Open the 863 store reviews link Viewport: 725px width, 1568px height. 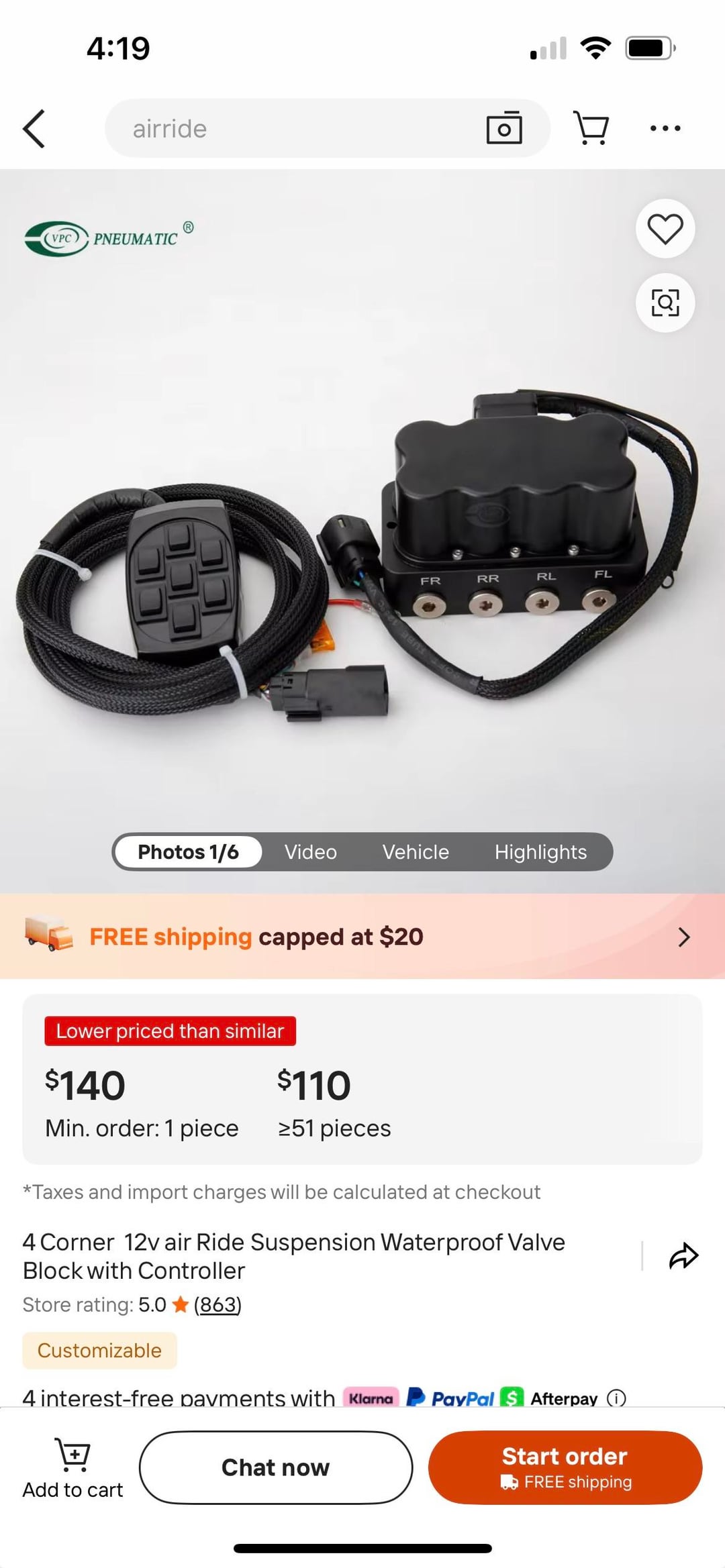(217, 1304)
